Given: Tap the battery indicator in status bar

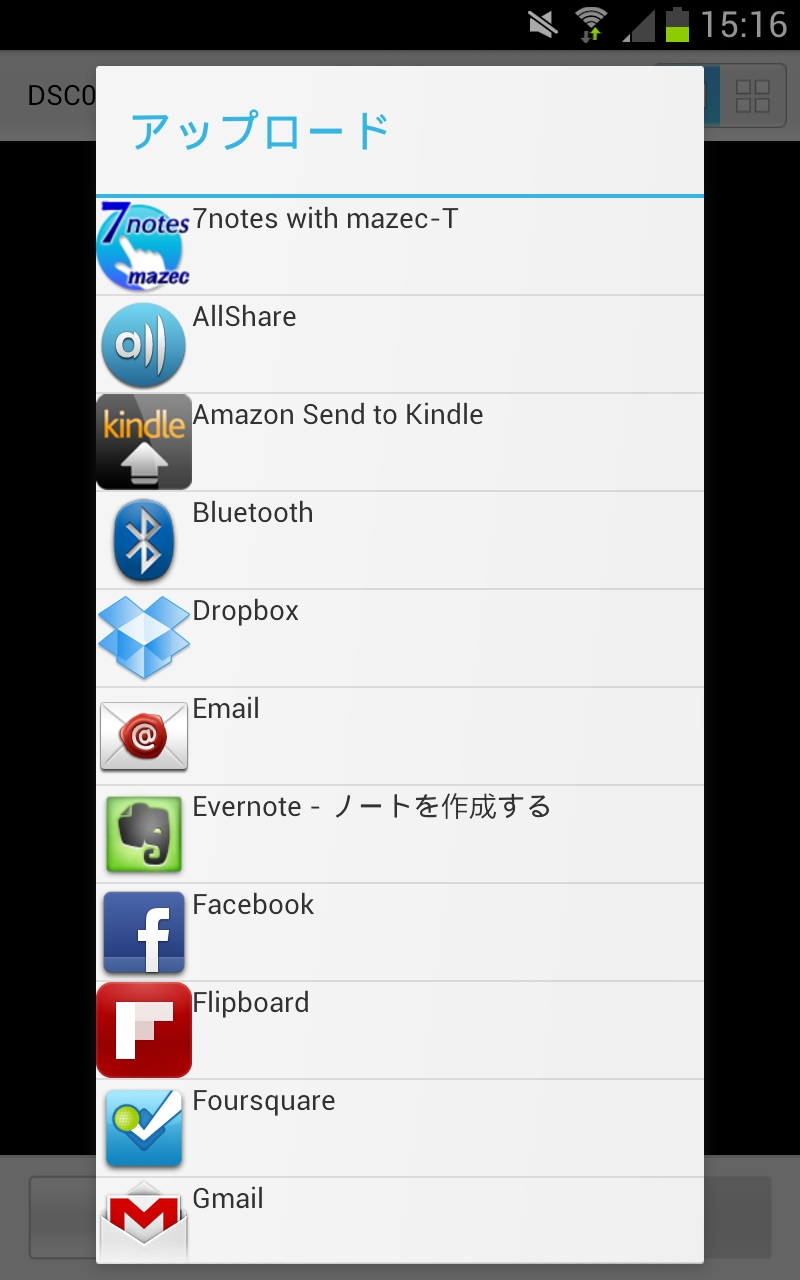Looking at the screenshot, I should pos(676,23).
